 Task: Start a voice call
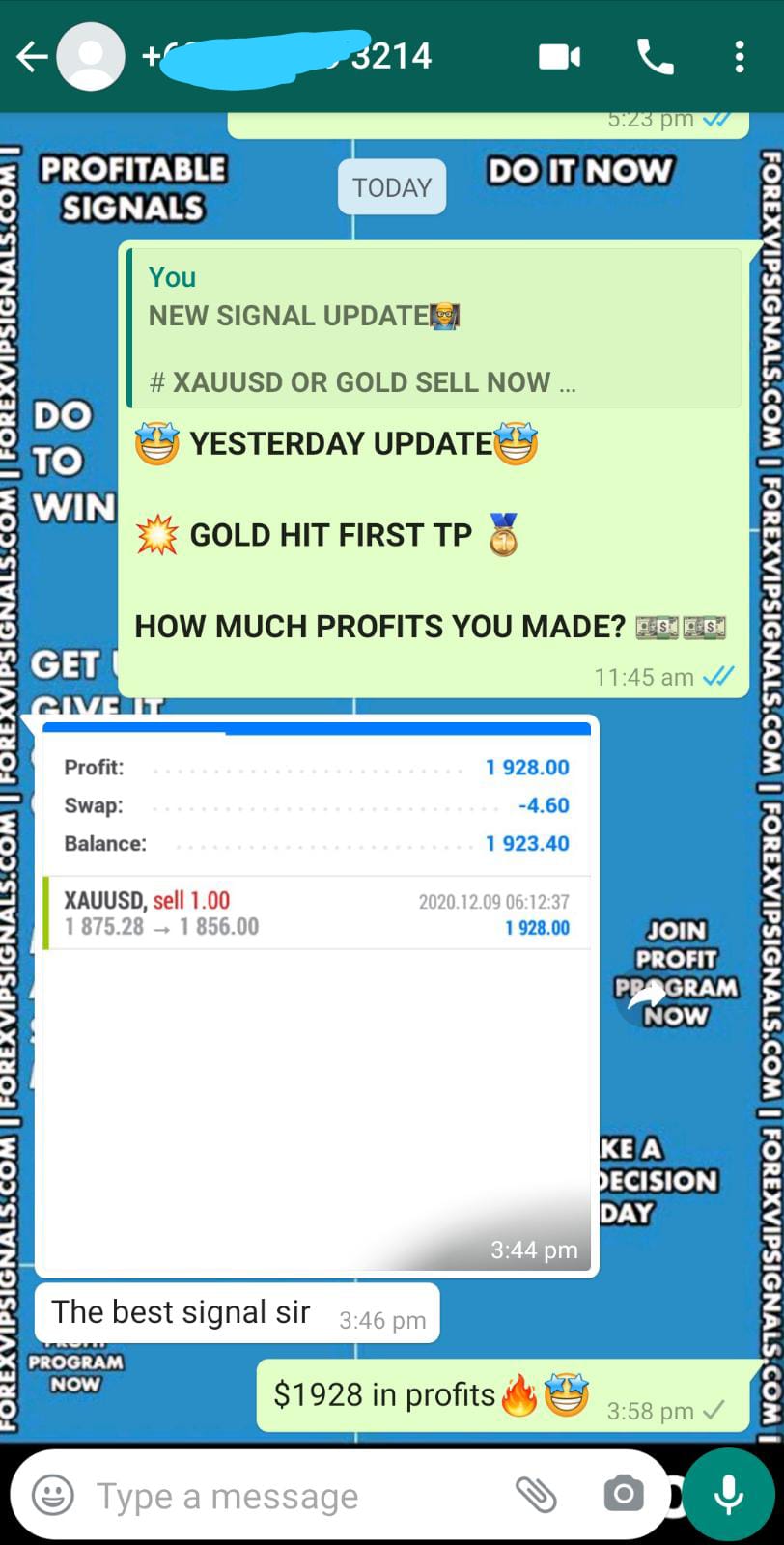pos(655,58)
